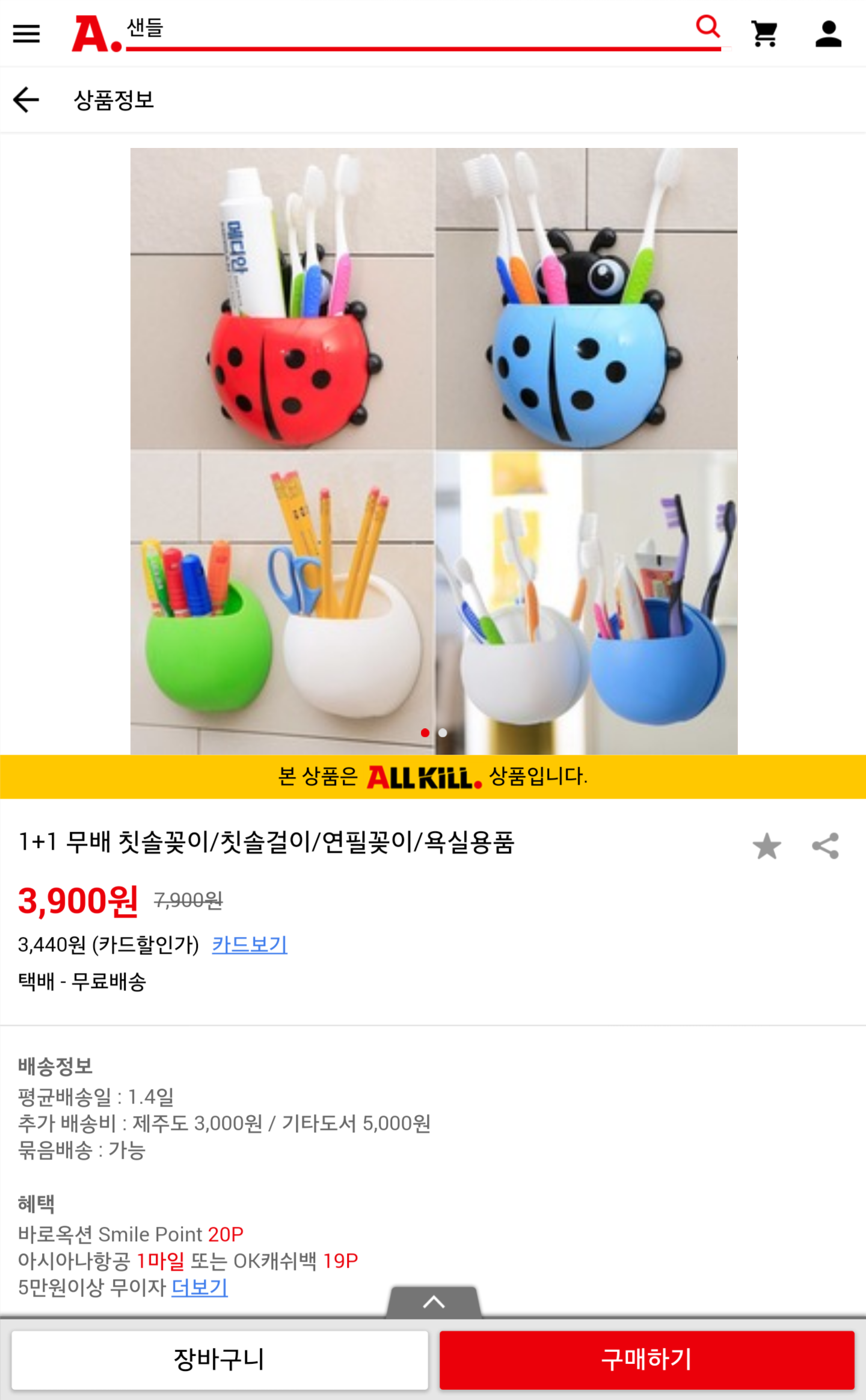Add product to favorites with star

(767, 846)
